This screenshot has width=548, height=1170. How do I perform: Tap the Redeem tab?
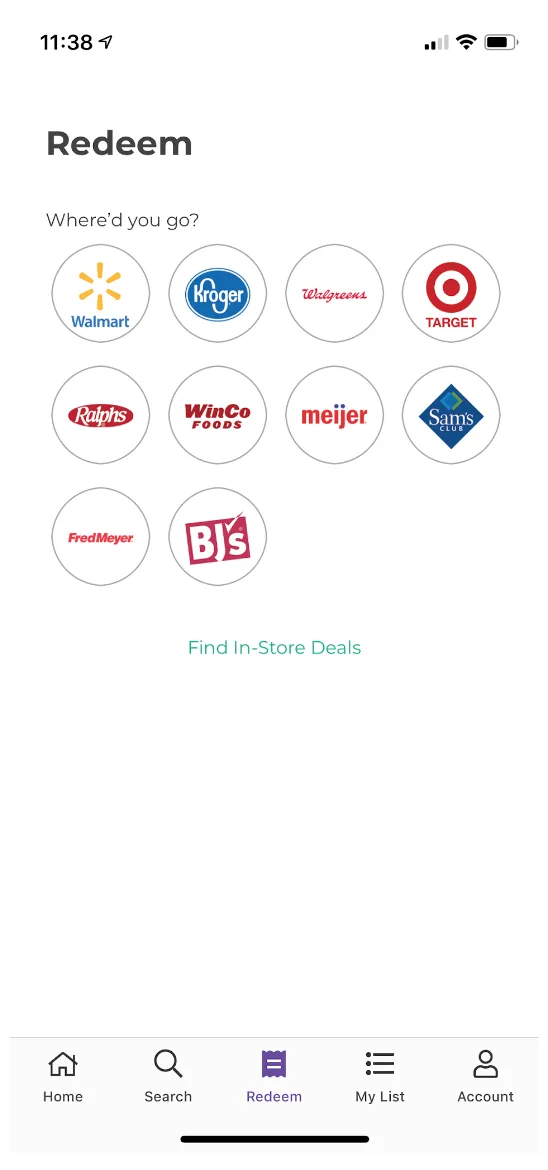pos(274,1076)
